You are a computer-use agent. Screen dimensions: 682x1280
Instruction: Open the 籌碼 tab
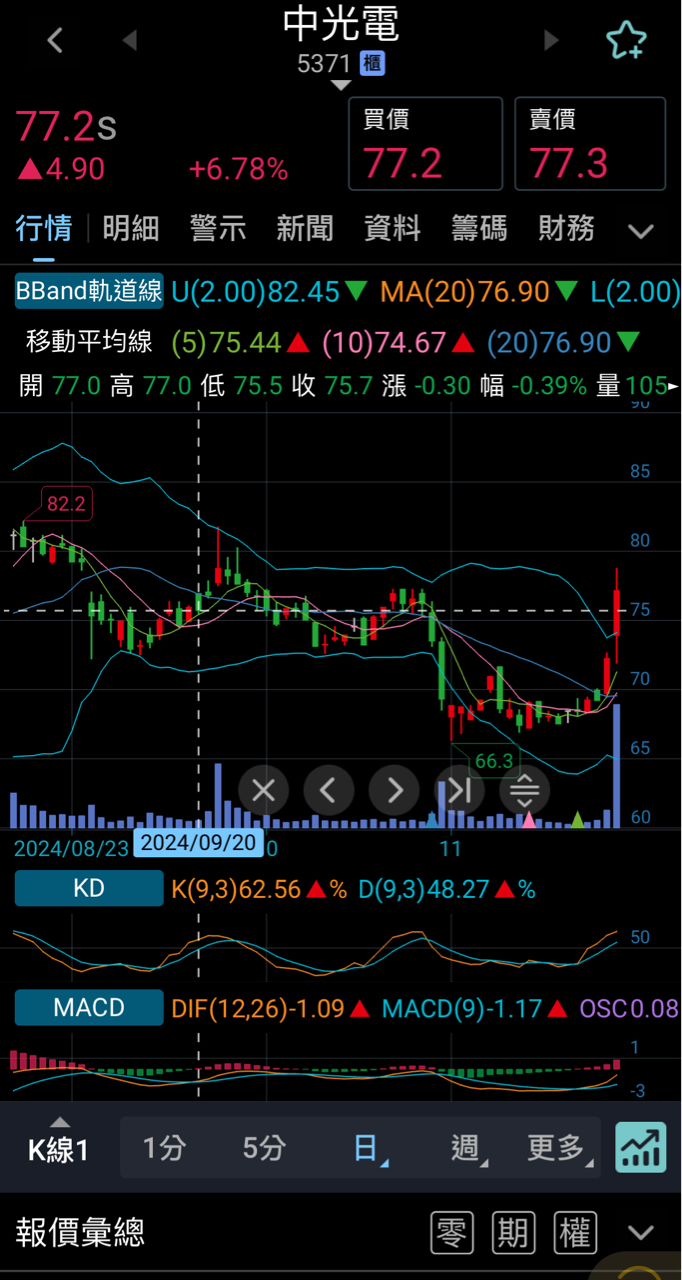pyautogui.click(x=479, y=229)
